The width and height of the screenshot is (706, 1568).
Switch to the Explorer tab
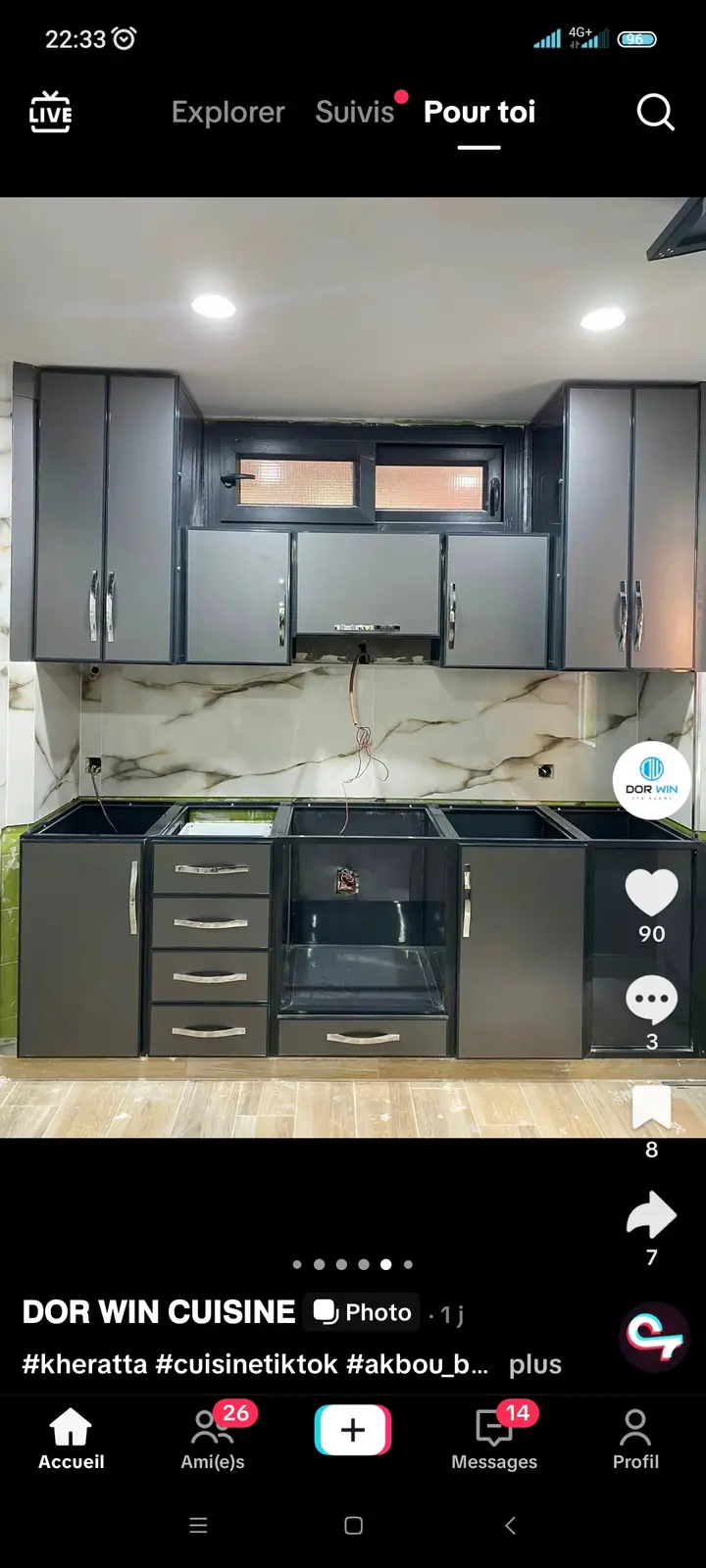227,113
